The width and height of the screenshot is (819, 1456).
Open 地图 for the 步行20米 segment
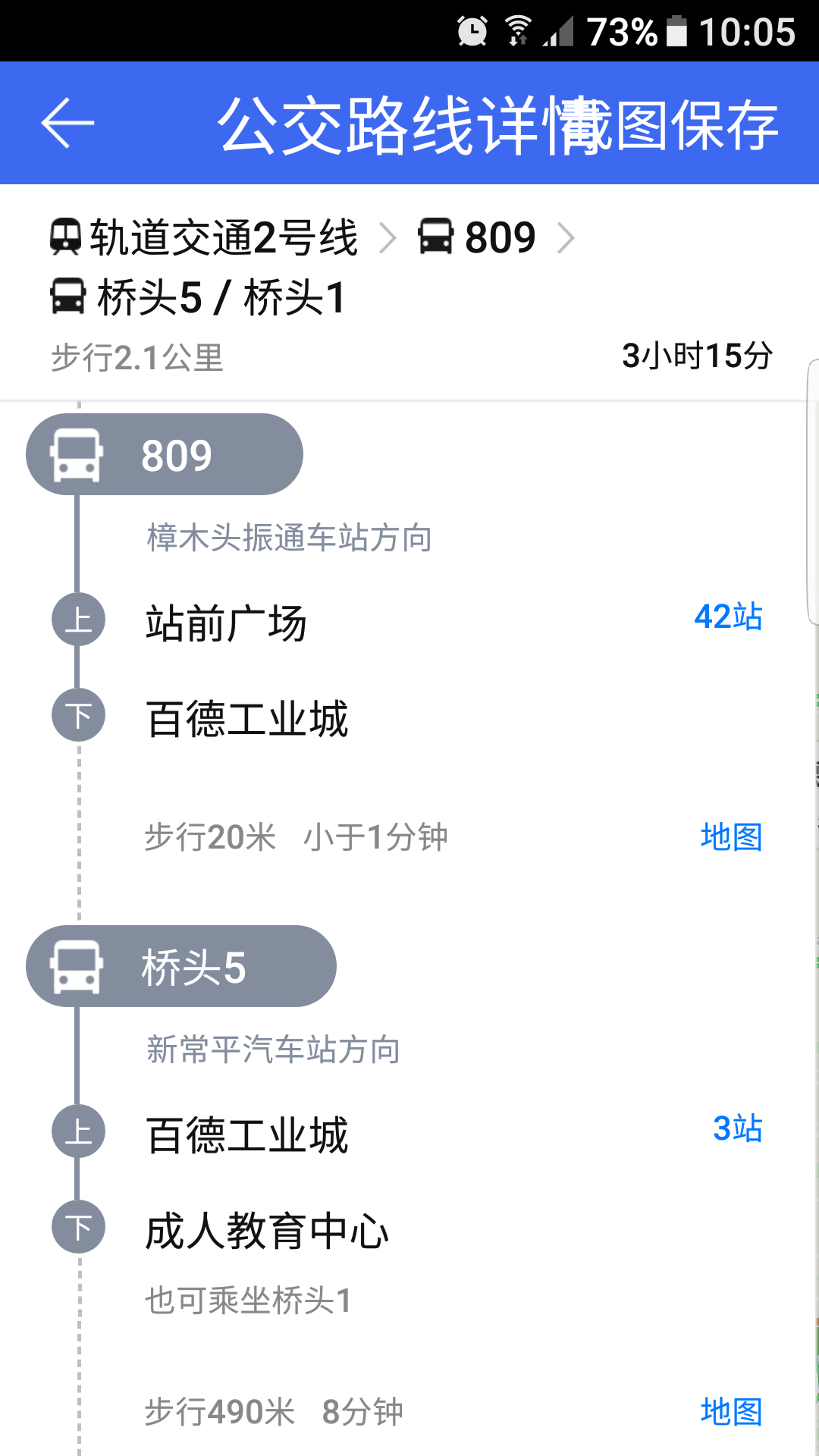[x=731, y=837]
